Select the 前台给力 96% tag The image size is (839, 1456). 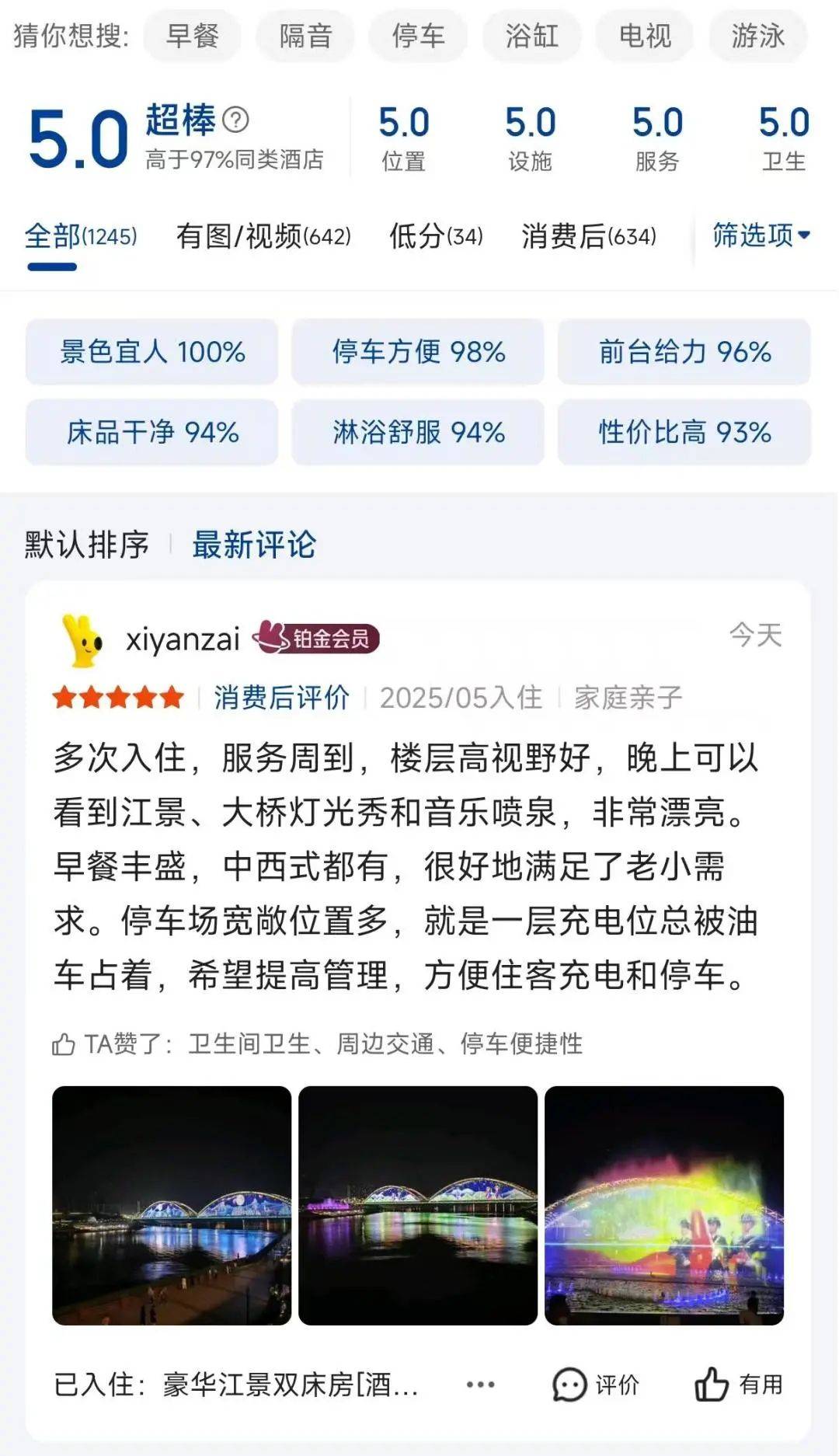tap(684, 352)
